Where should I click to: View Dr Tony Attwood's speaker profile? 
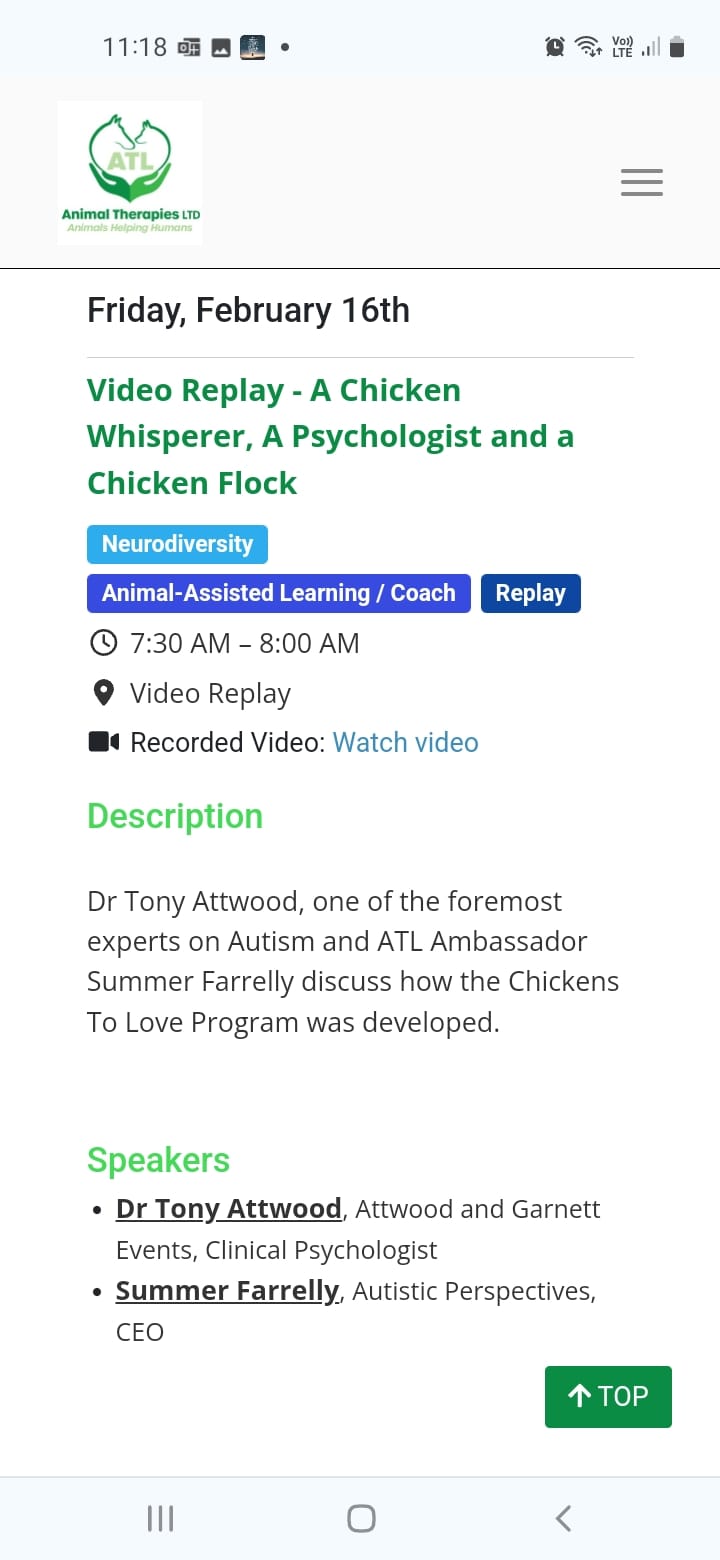(228, 1208)
